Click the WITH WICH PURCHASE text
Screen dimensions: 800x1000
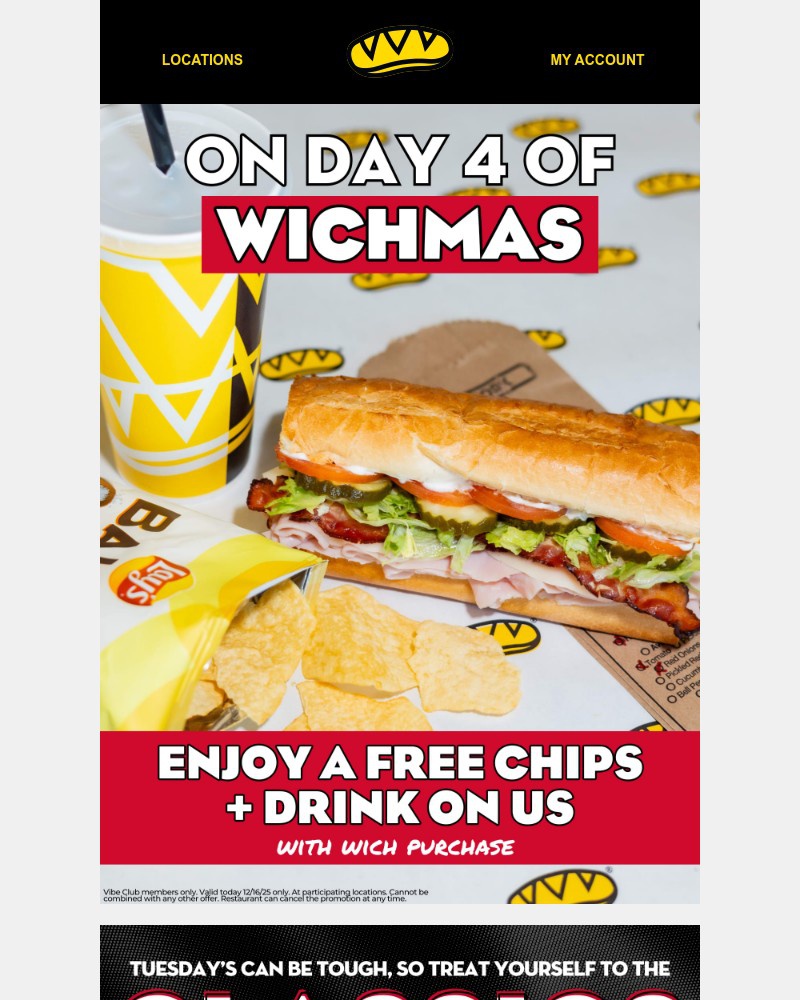[399, 845]
